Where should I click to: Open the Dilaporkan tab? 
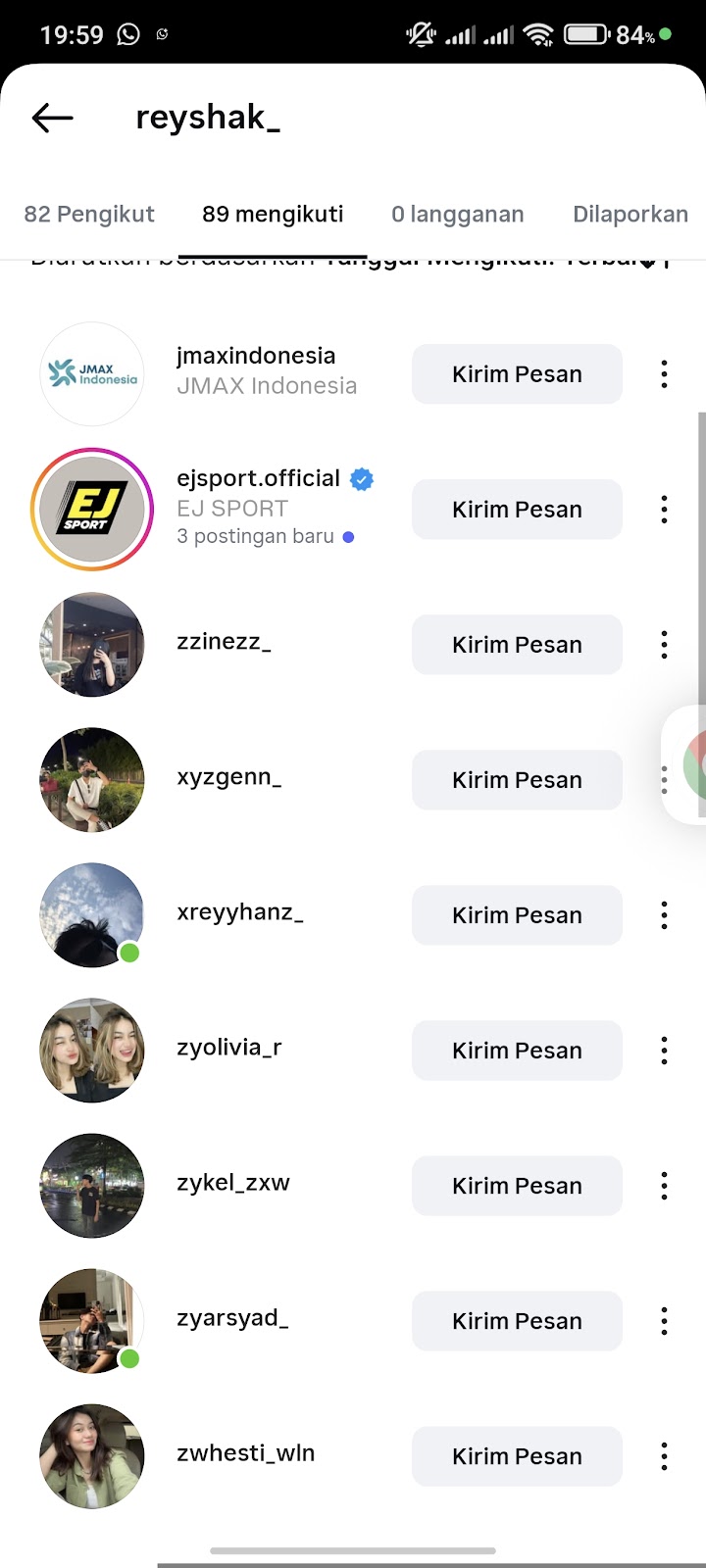click(x=630, y=214)
